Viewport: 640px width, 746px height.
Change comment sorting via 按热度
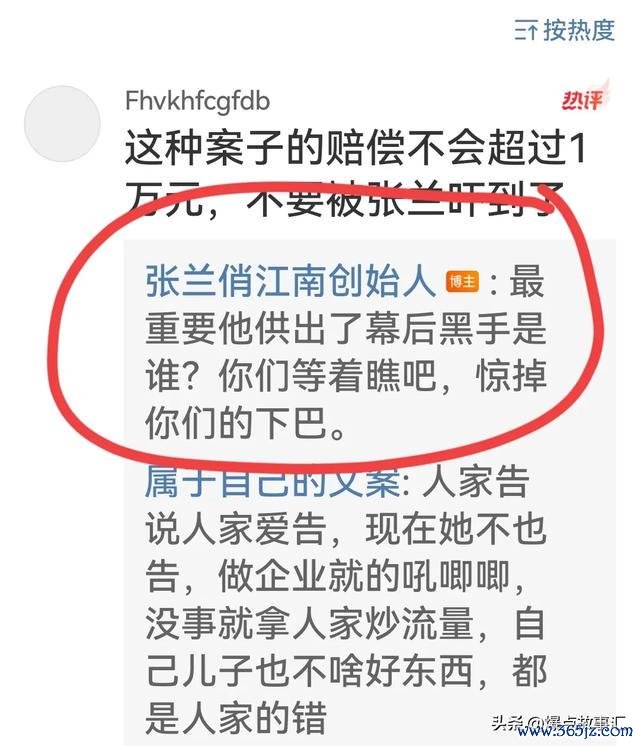(x=565, y=30)
